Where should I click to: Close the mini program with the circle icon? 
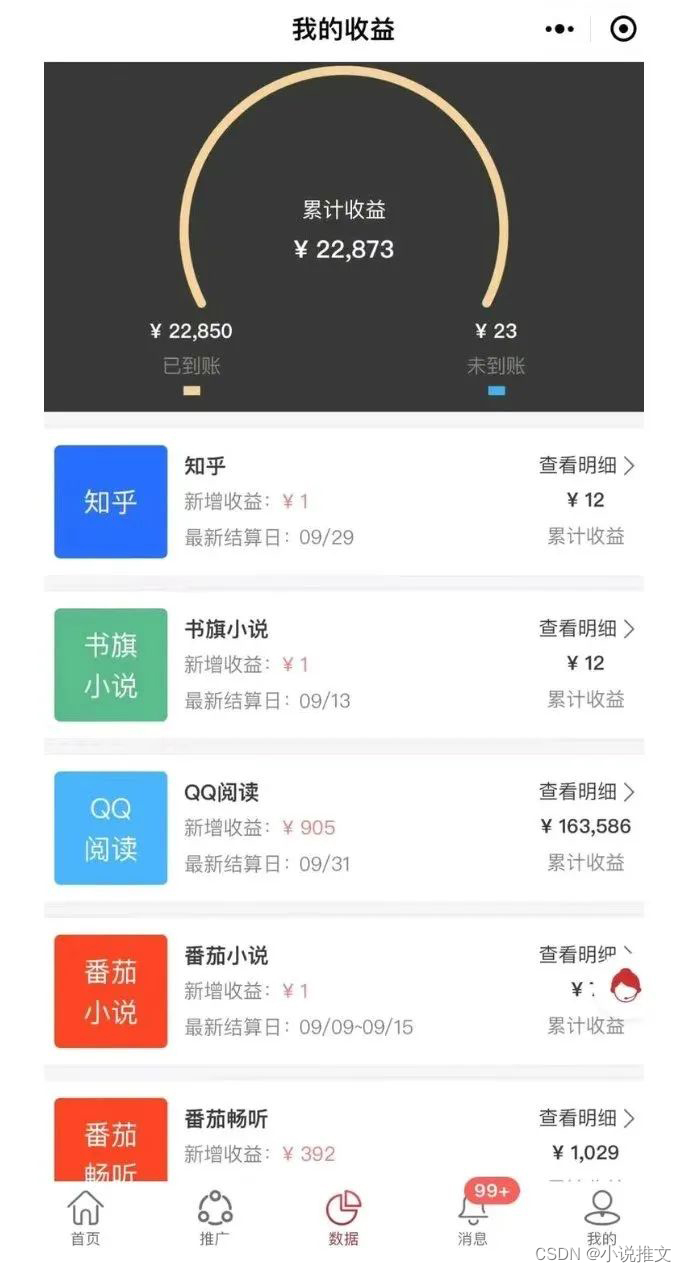[623, 29]
